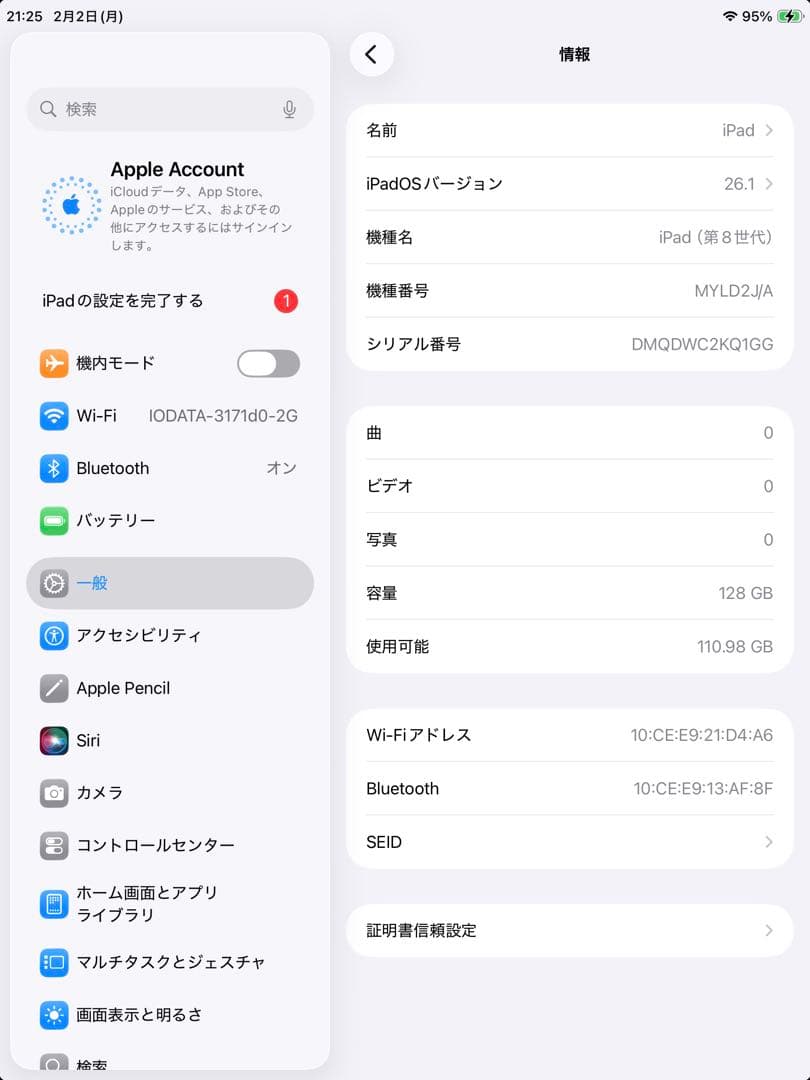
Task: Open 証明書信頼設定
Action: pos(570,930)
